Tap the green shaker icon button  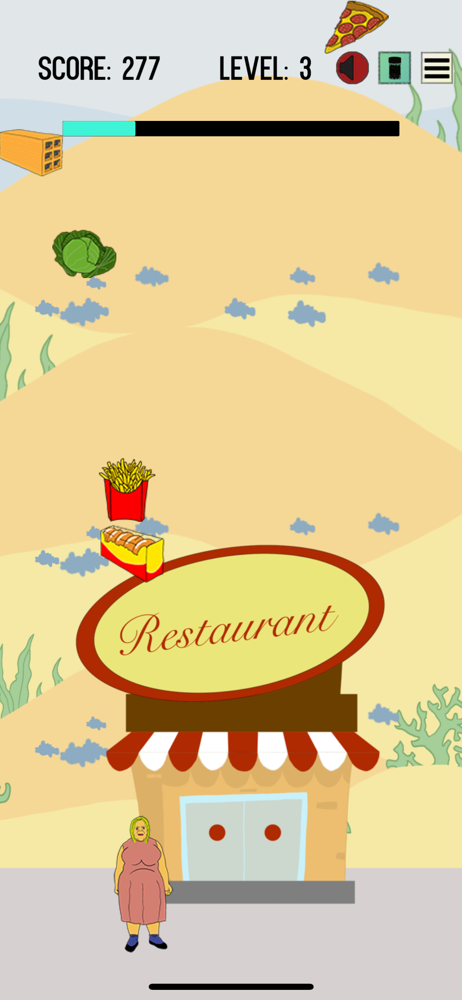(x=394, y=68)
